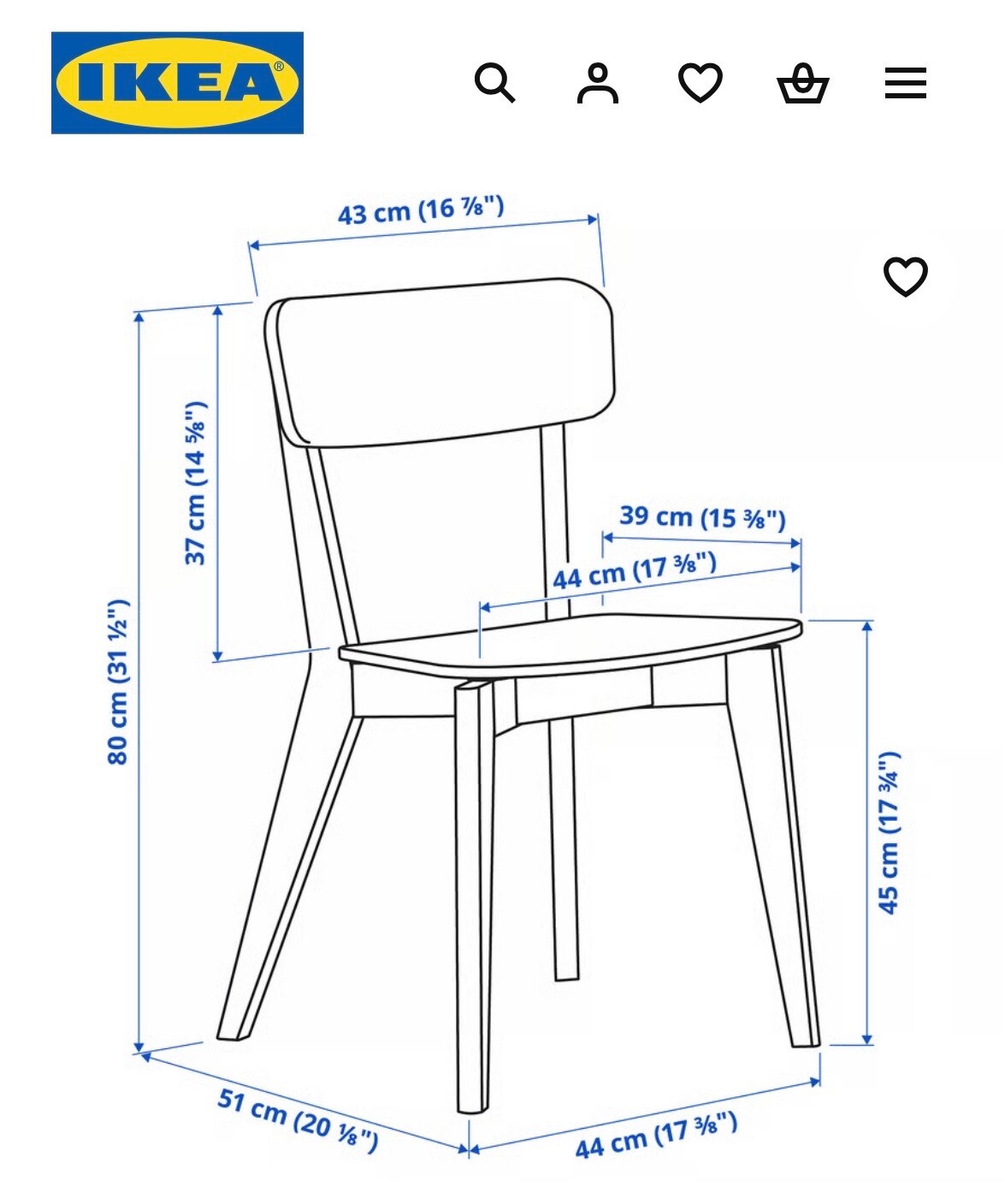
Task: Open the hamburger menu
Action: pos(905,83)
